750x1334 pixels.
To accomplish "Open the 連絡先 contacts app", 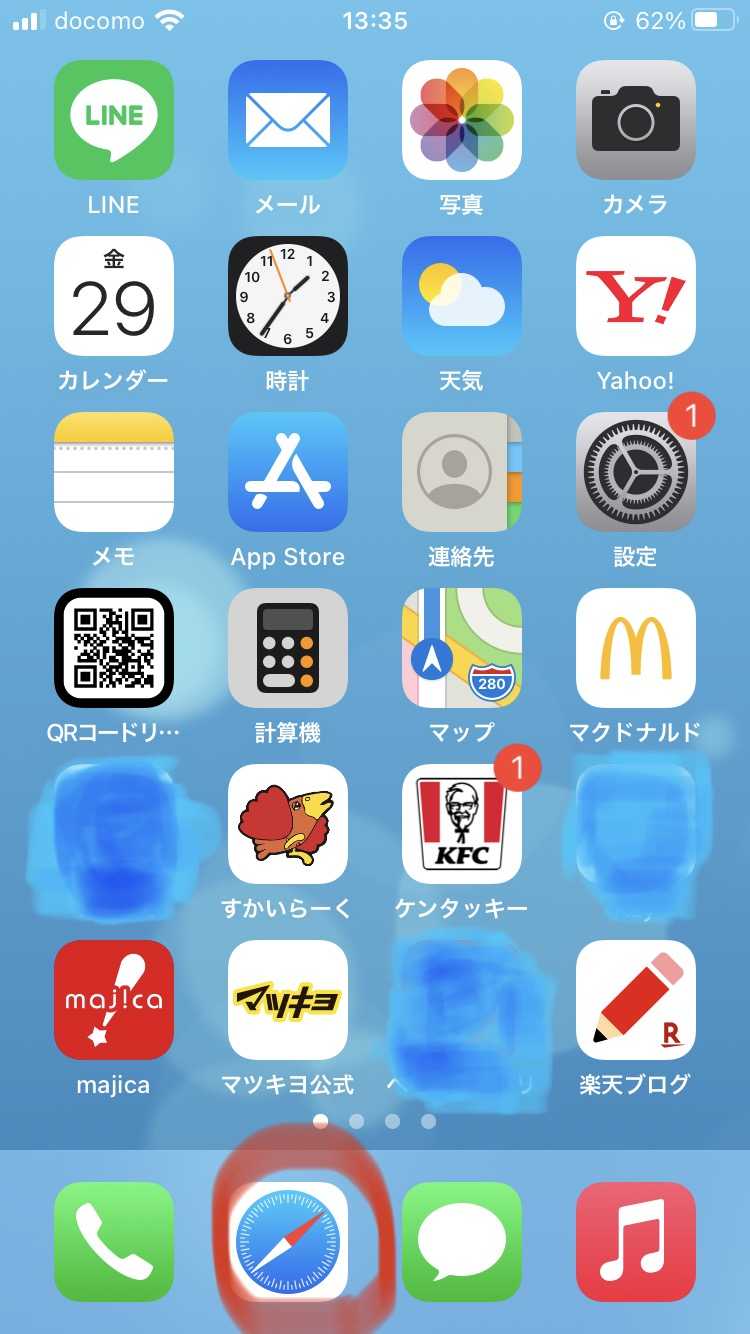I will [462, 472].
